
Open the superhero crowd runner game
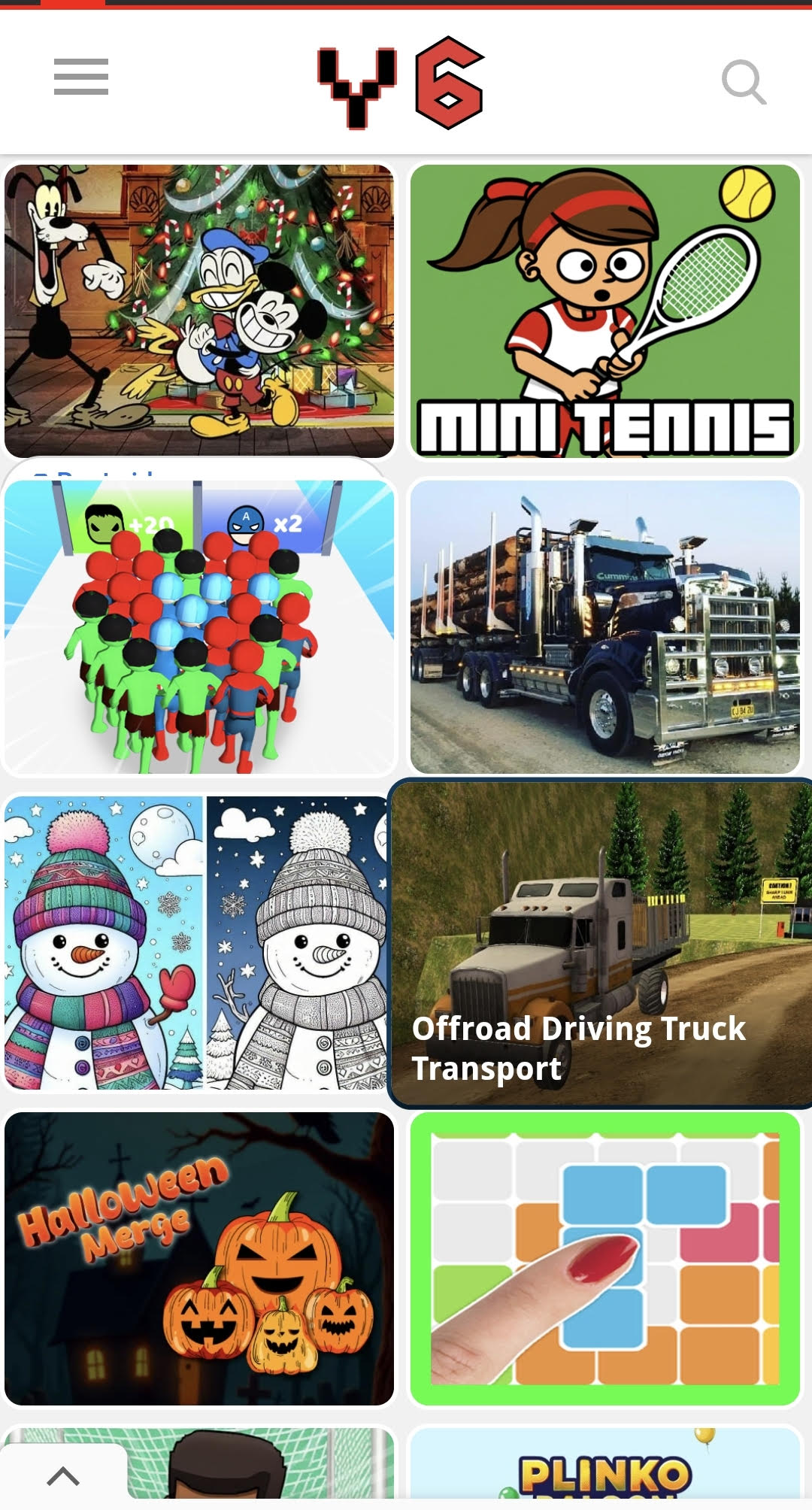pos(199,626)
